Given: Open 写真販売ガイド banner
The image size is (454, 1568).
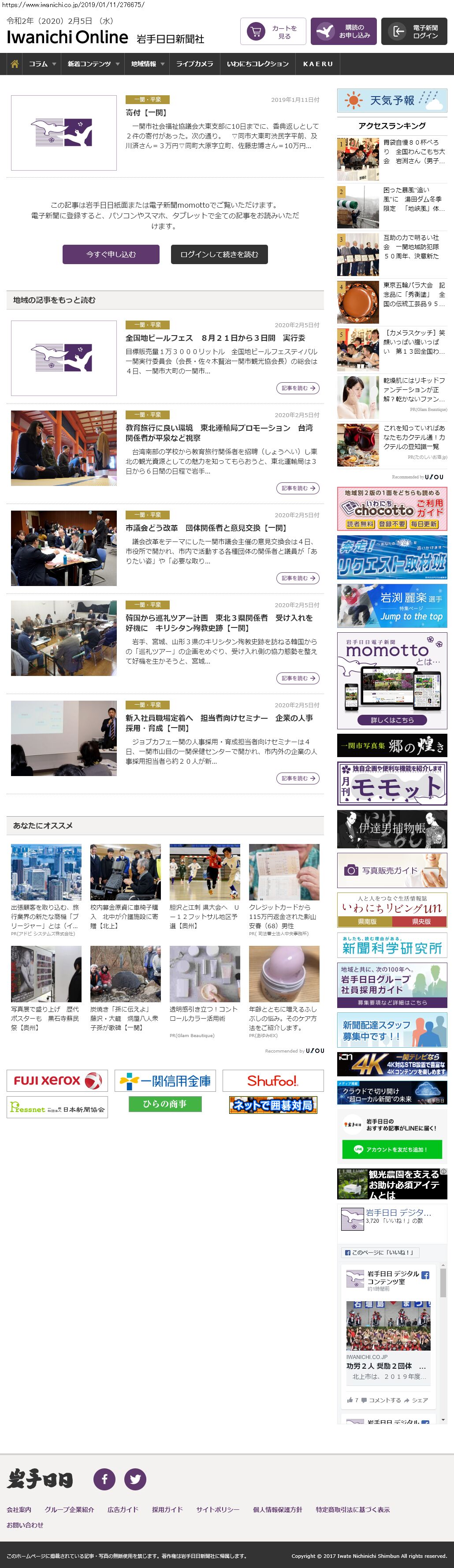Looking at the screenshot, I should [x=392, y=870].
